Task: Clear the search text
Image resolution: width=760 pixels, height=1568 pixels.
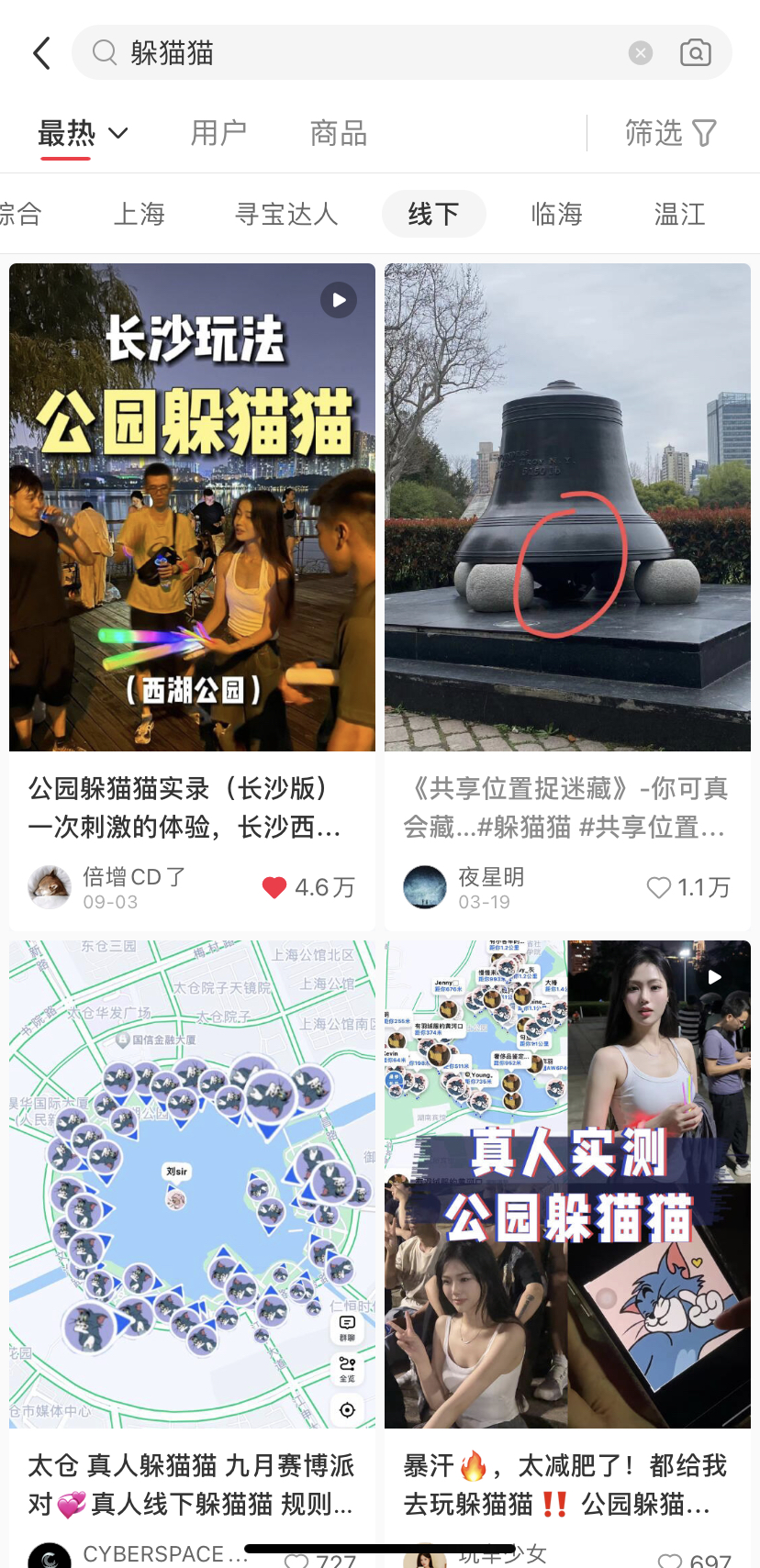Action: pyautogui.click(x=641, y=53)
